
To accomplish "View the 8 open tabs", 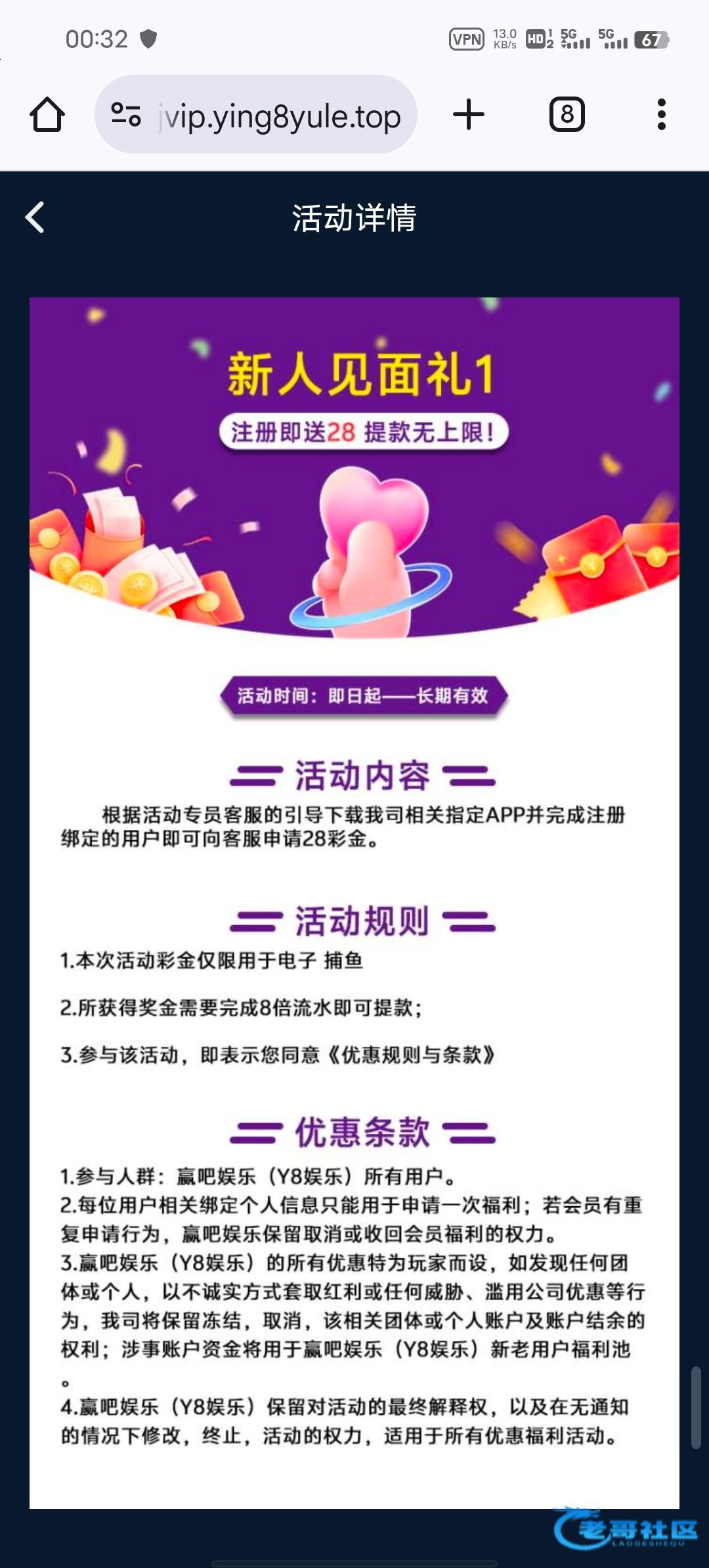I will 567,115.
